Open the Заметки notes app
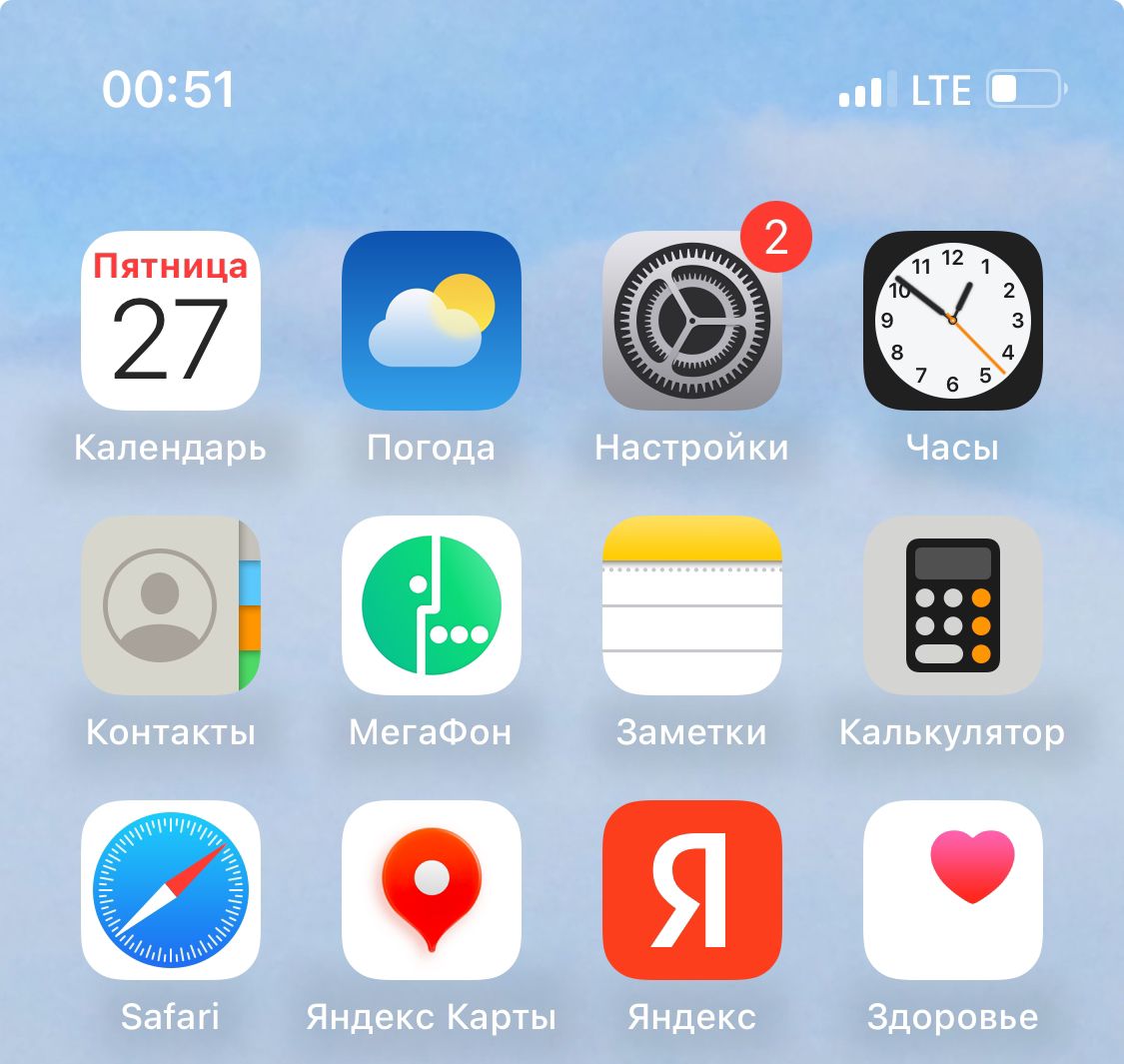 click(691, 605)
